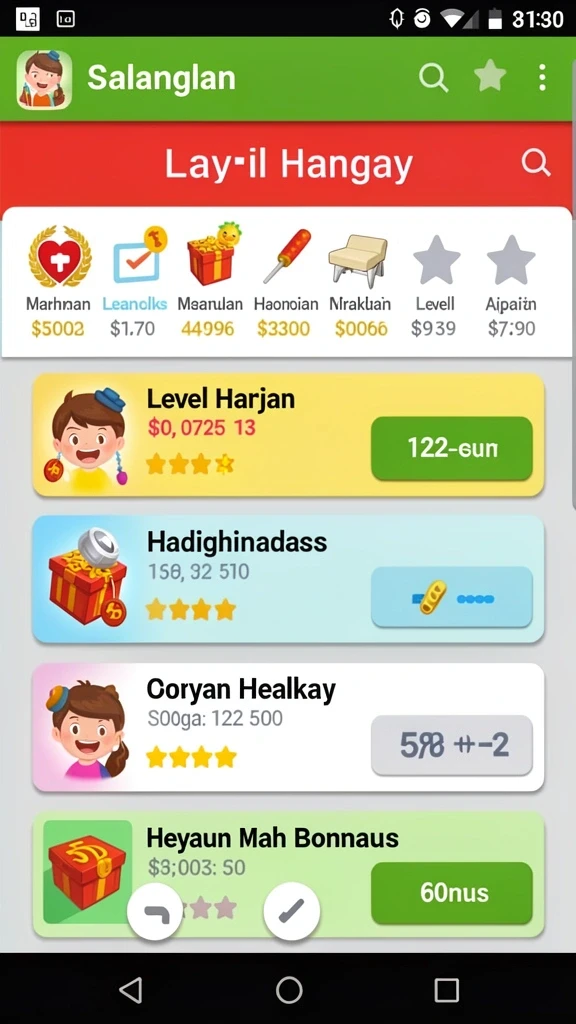This screenshot has height=1024, width=576.
Task: Tap the green 60nus button
Action: 452,893
